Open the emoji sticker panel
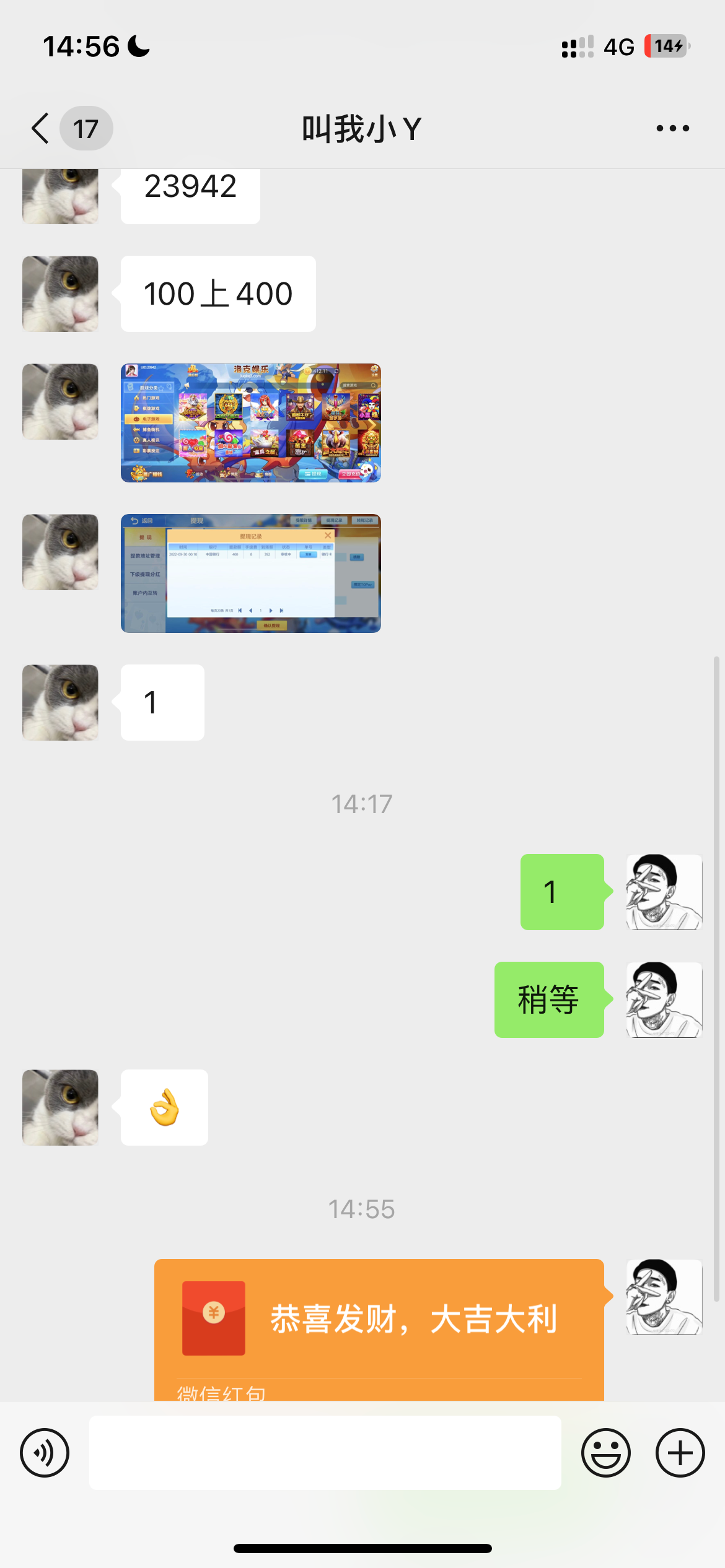 (x=605, y=1453)
